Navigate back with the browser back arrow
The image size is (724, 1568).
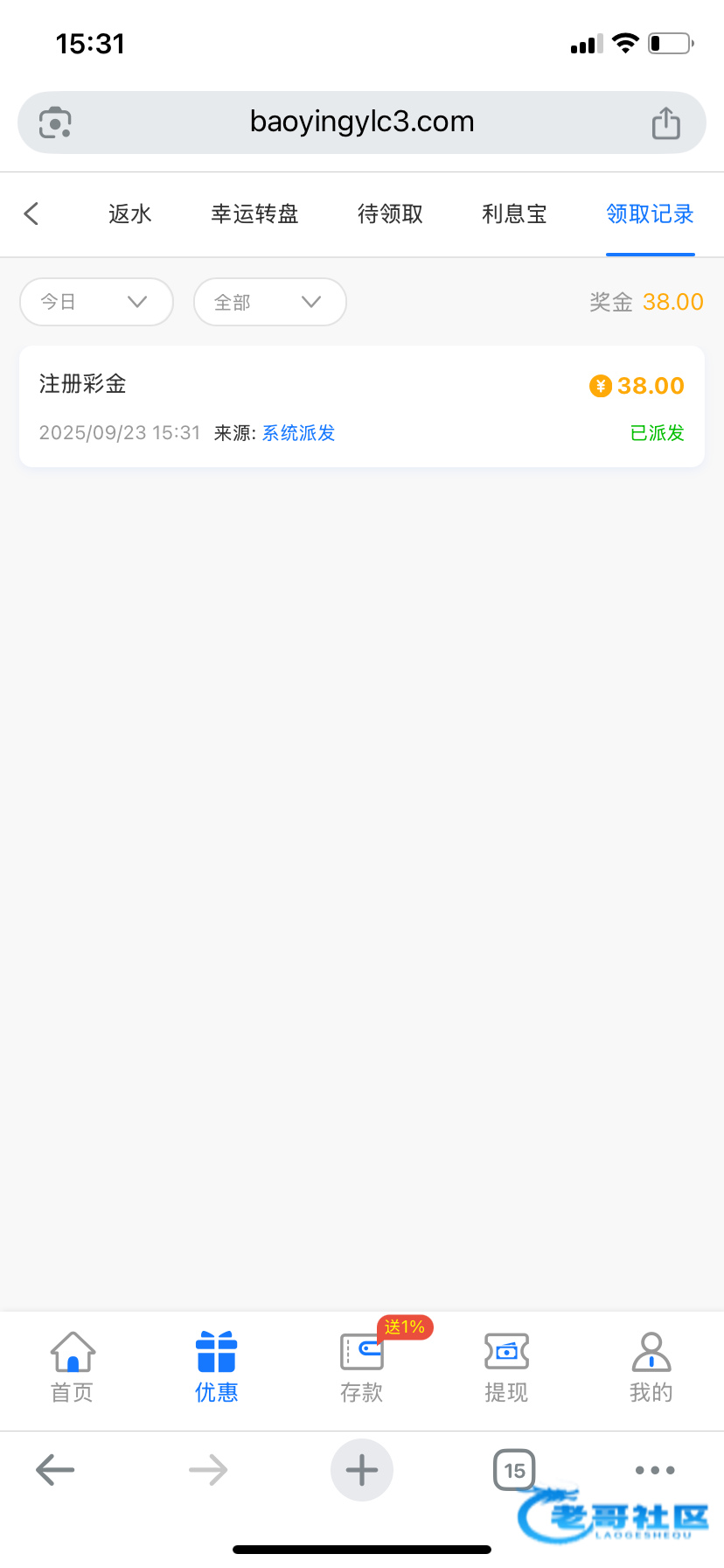click(x=55, y=1470)
